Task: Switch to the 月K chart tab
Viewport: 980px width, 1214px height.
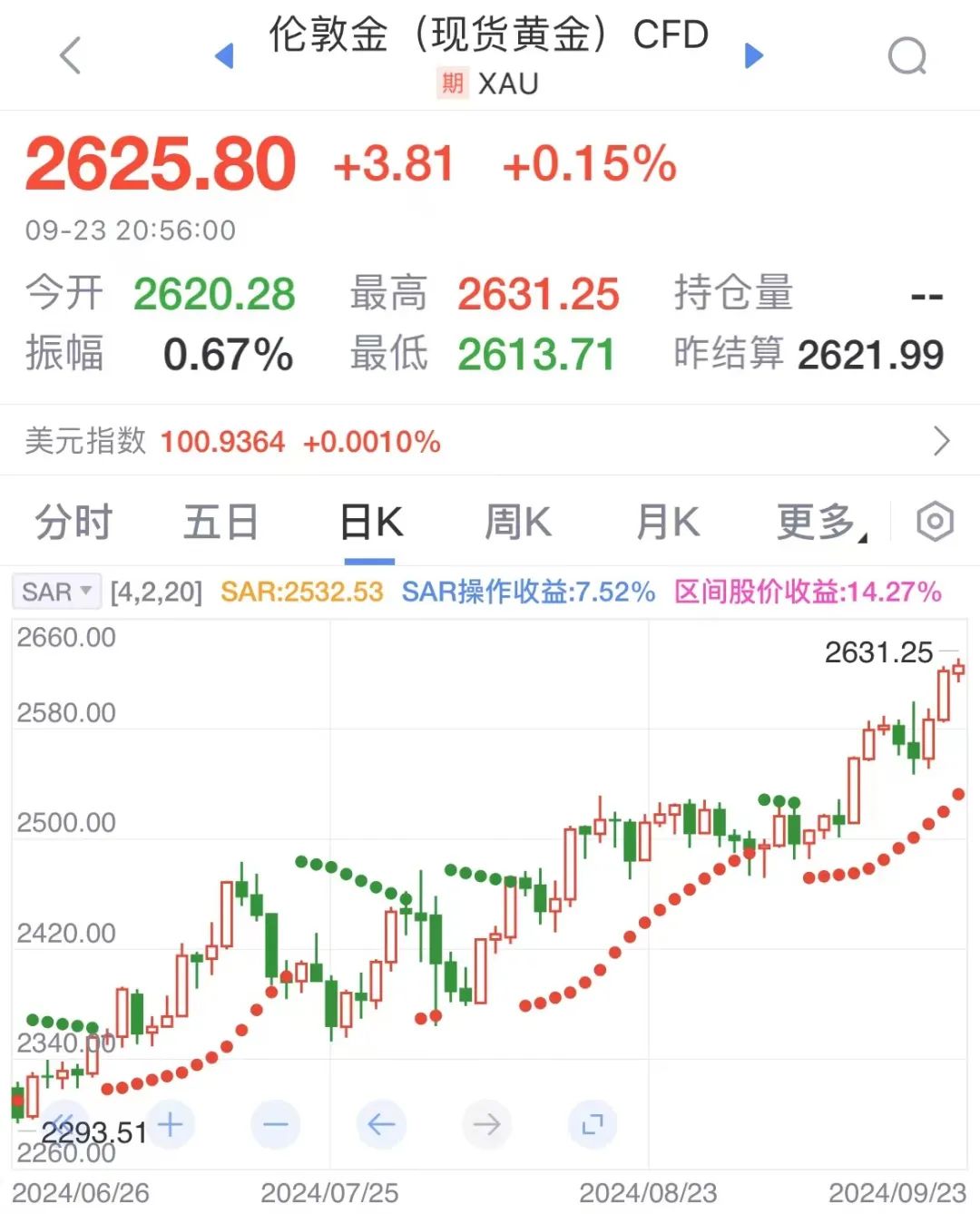Action: click(667, 523)
